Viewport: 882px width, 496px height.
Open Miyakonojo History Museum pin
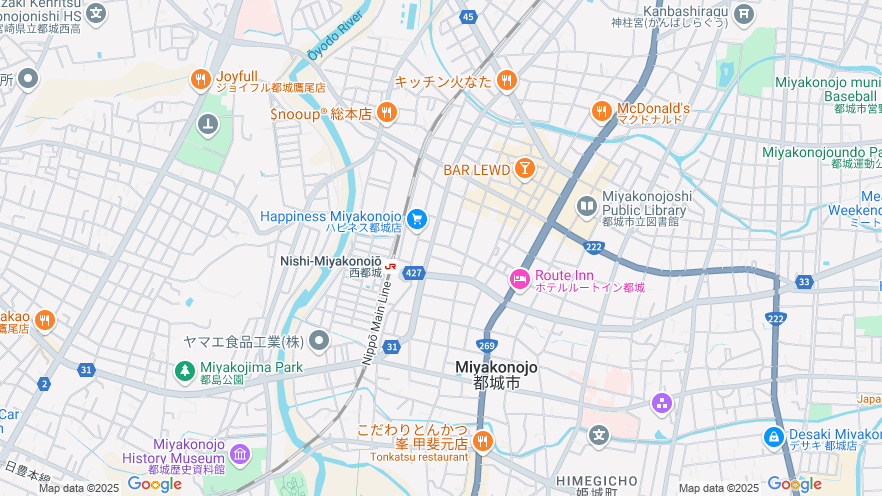pos(239,456)
